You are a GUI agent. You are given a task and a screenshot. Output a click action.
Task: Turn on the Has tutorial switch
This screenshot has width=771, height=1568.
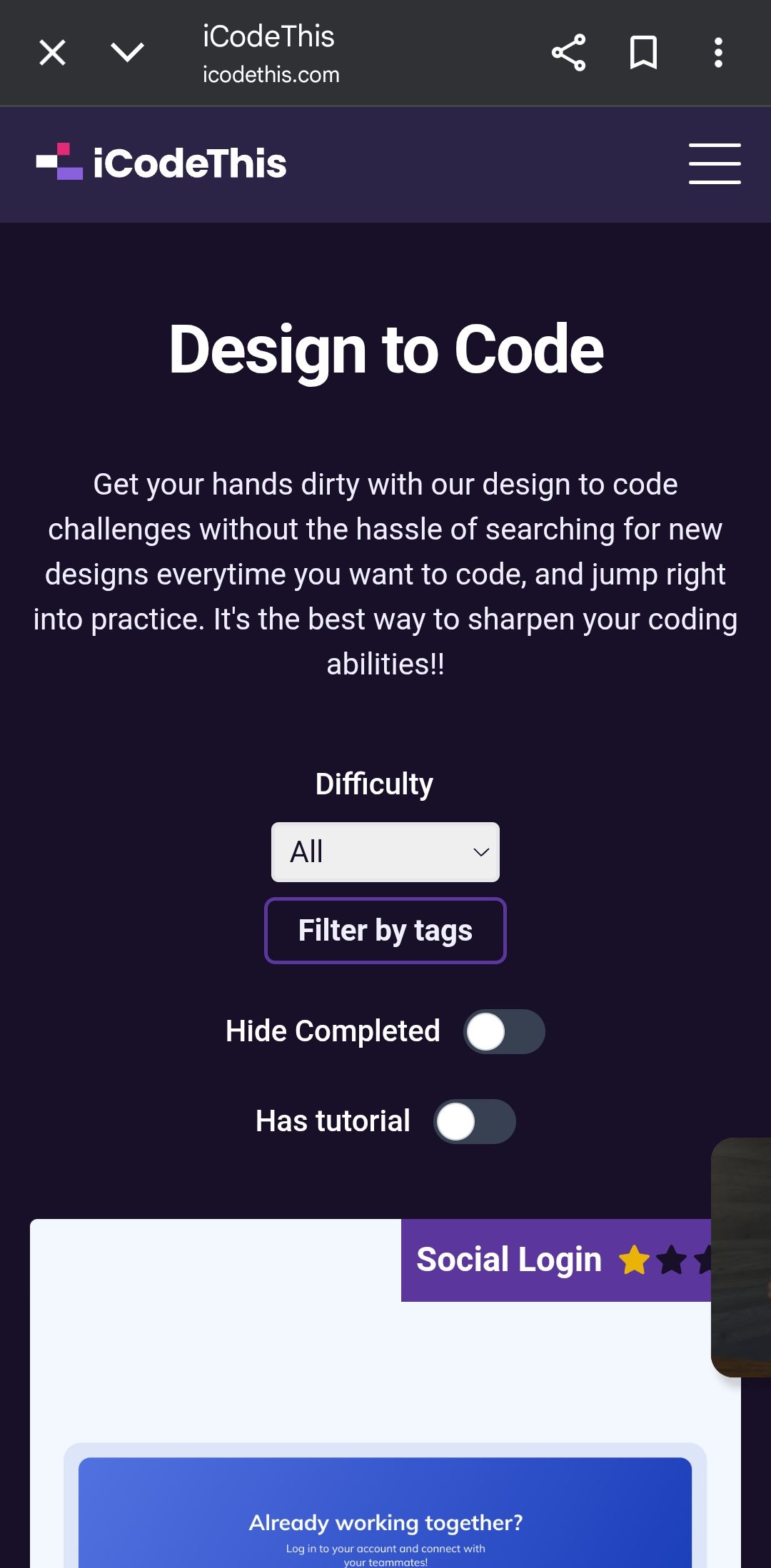point(474,1122)
